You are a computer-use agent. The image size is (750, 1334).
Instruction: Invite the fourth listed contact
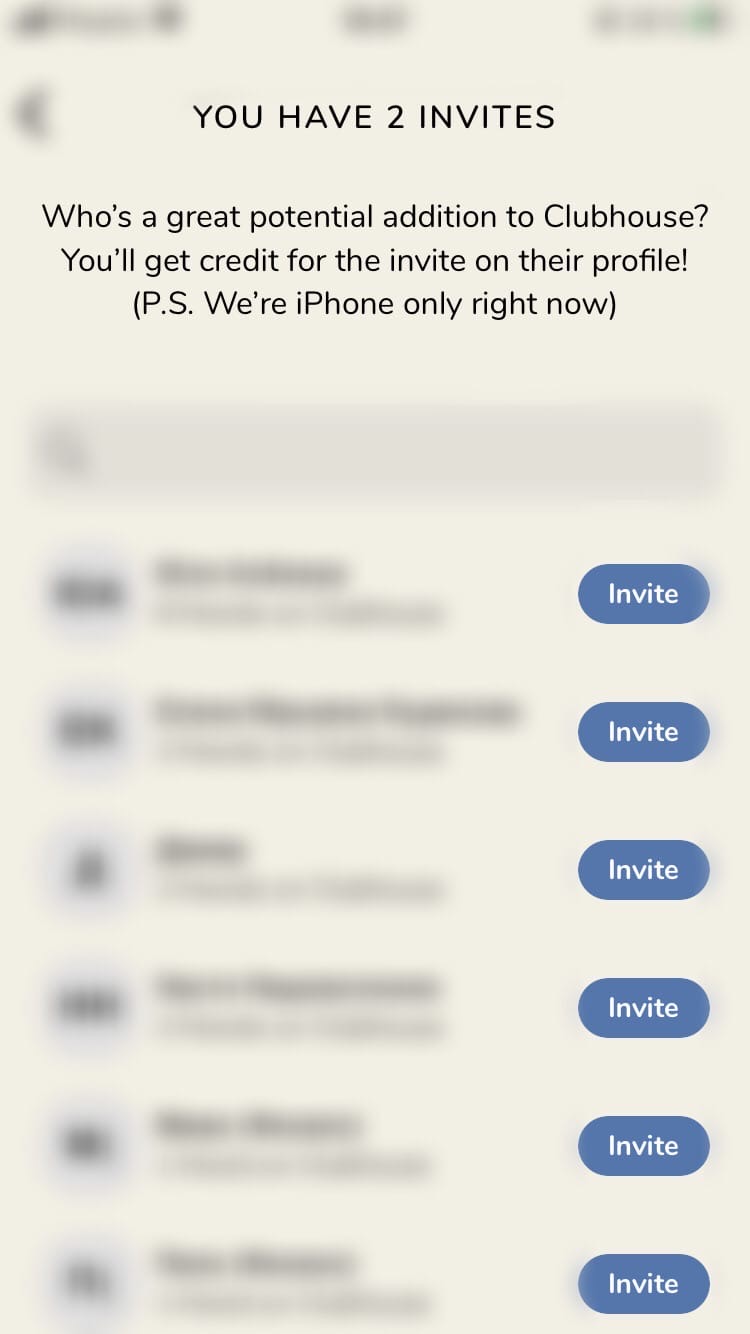(643, 1008)
